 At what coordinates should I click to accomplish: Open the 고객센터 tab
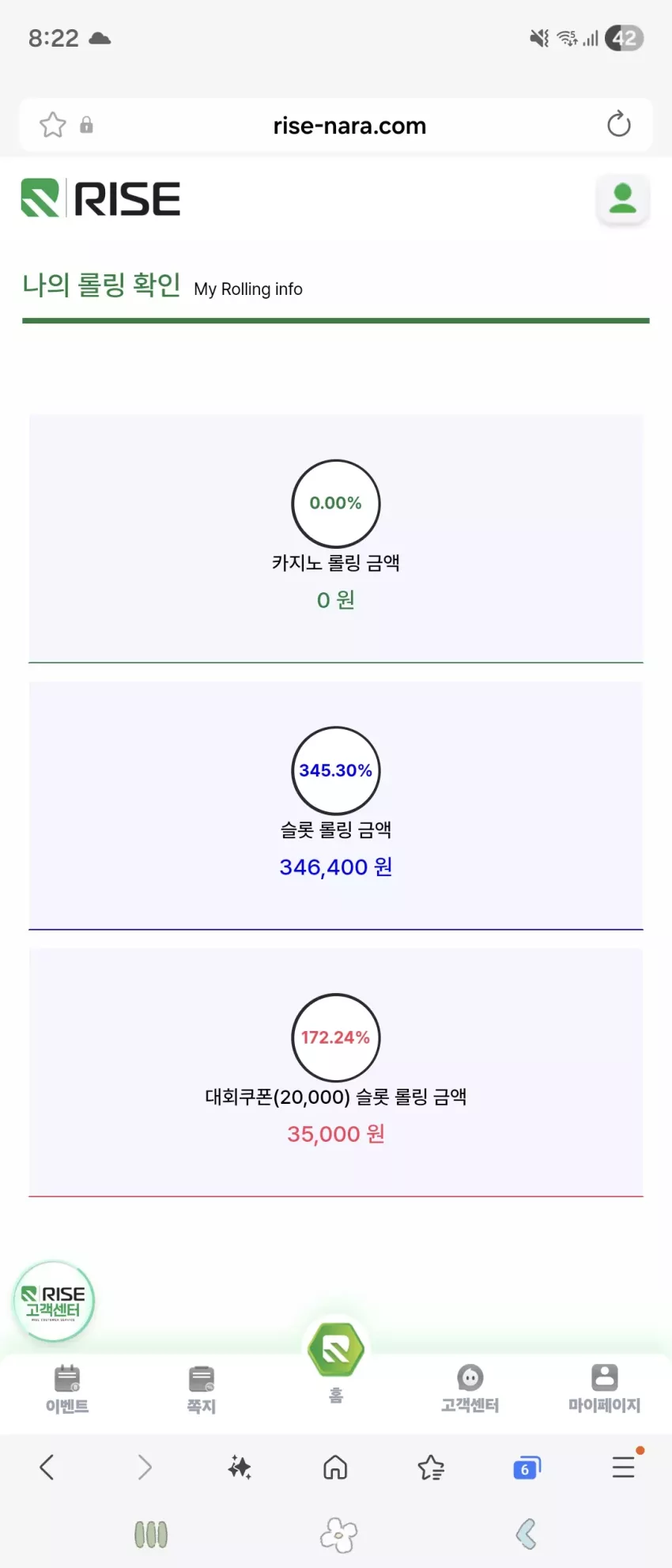470,1389
